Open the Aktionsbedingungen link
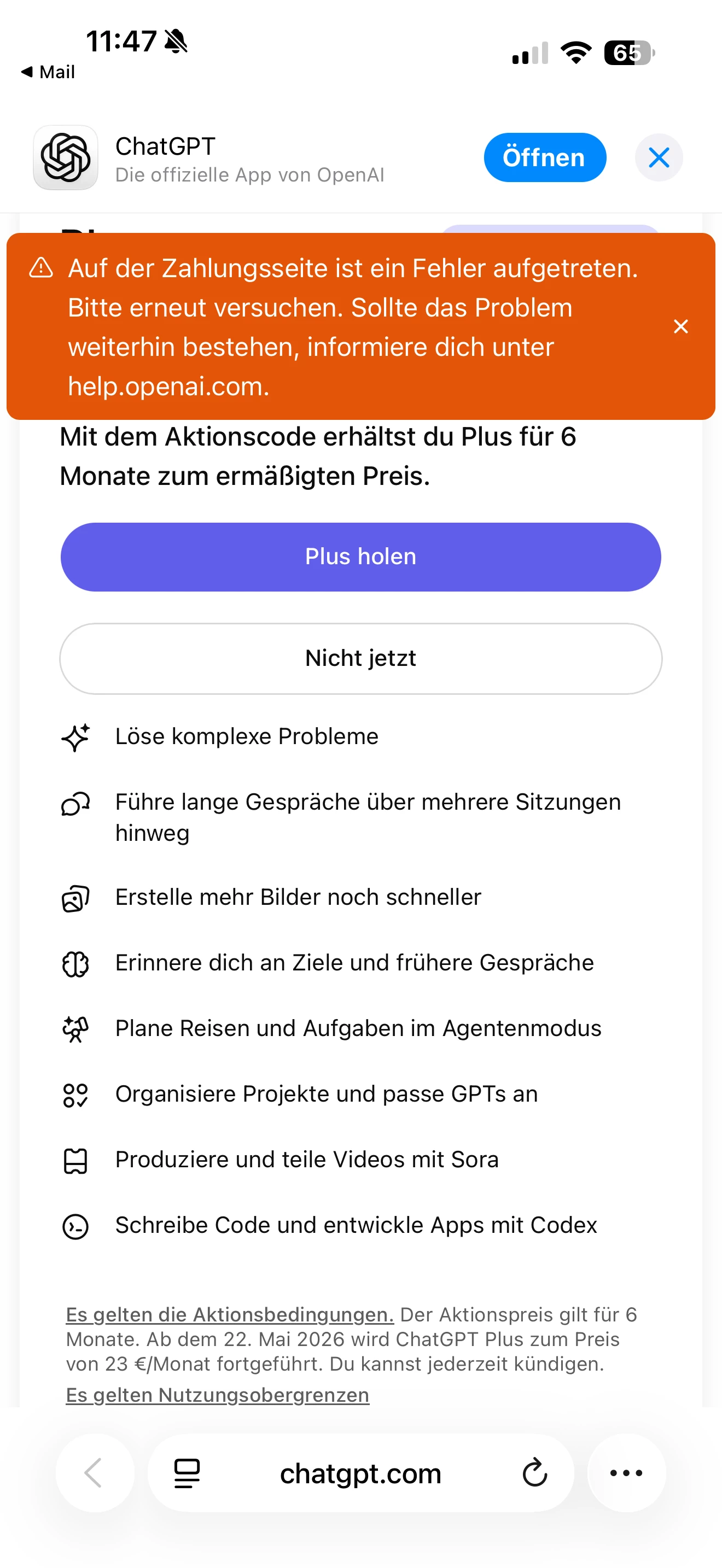The image size is (722, 1568). pos(230,1315)
